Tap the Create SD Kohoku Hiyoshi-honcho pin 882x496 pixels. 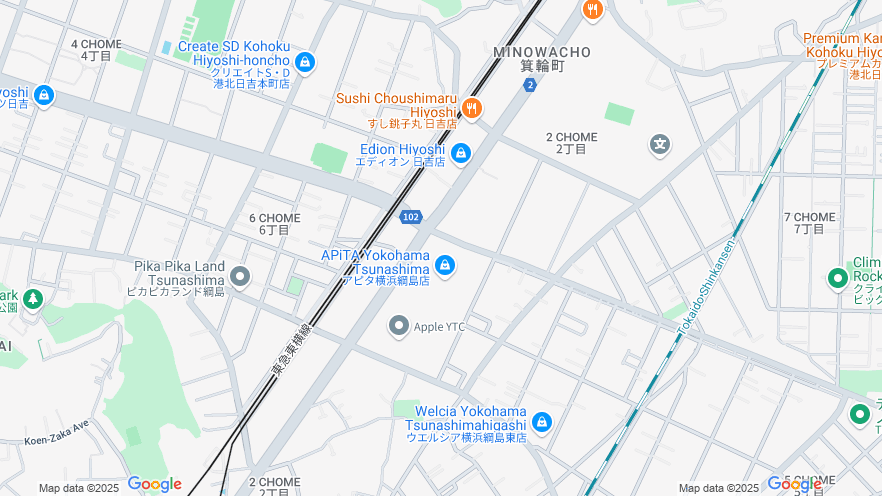305,63
